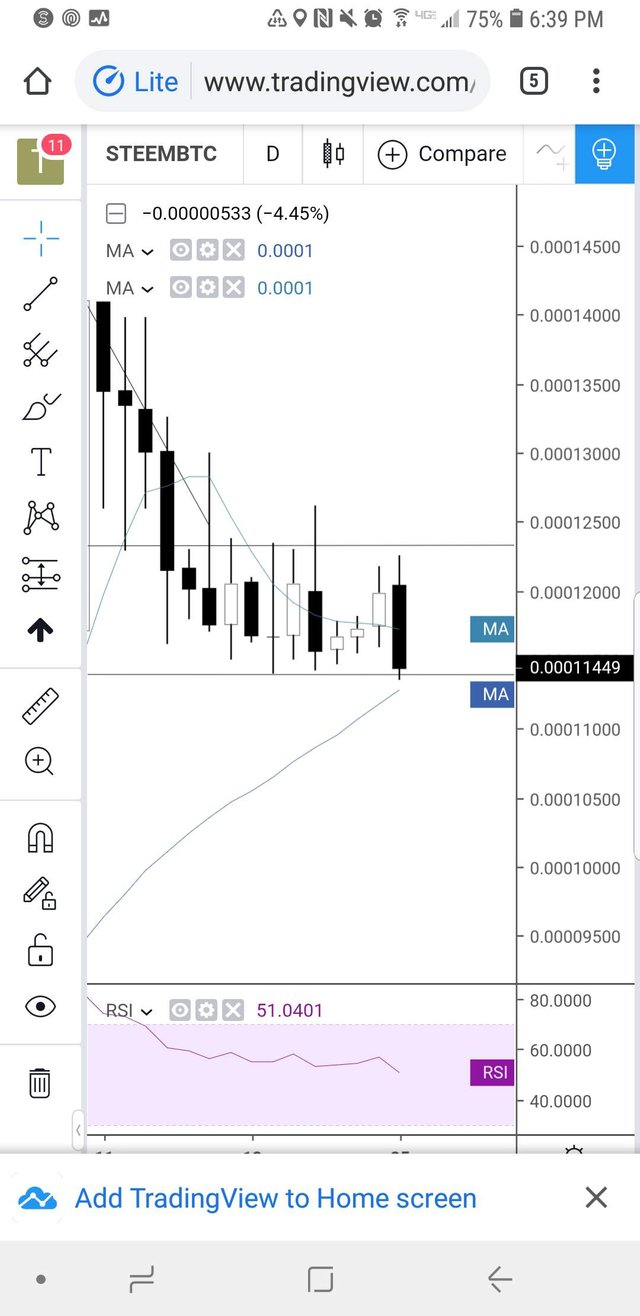The height and width of the screenshot is (1316, 640).
Task: Go to the browser home page
Action: tap(38, 81)
